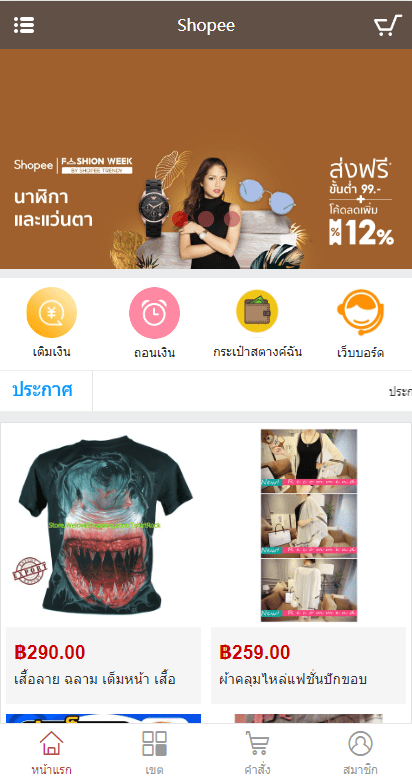Open the shopping cart in header
This screenshot has height=780, width=412.
pos(388,25)
